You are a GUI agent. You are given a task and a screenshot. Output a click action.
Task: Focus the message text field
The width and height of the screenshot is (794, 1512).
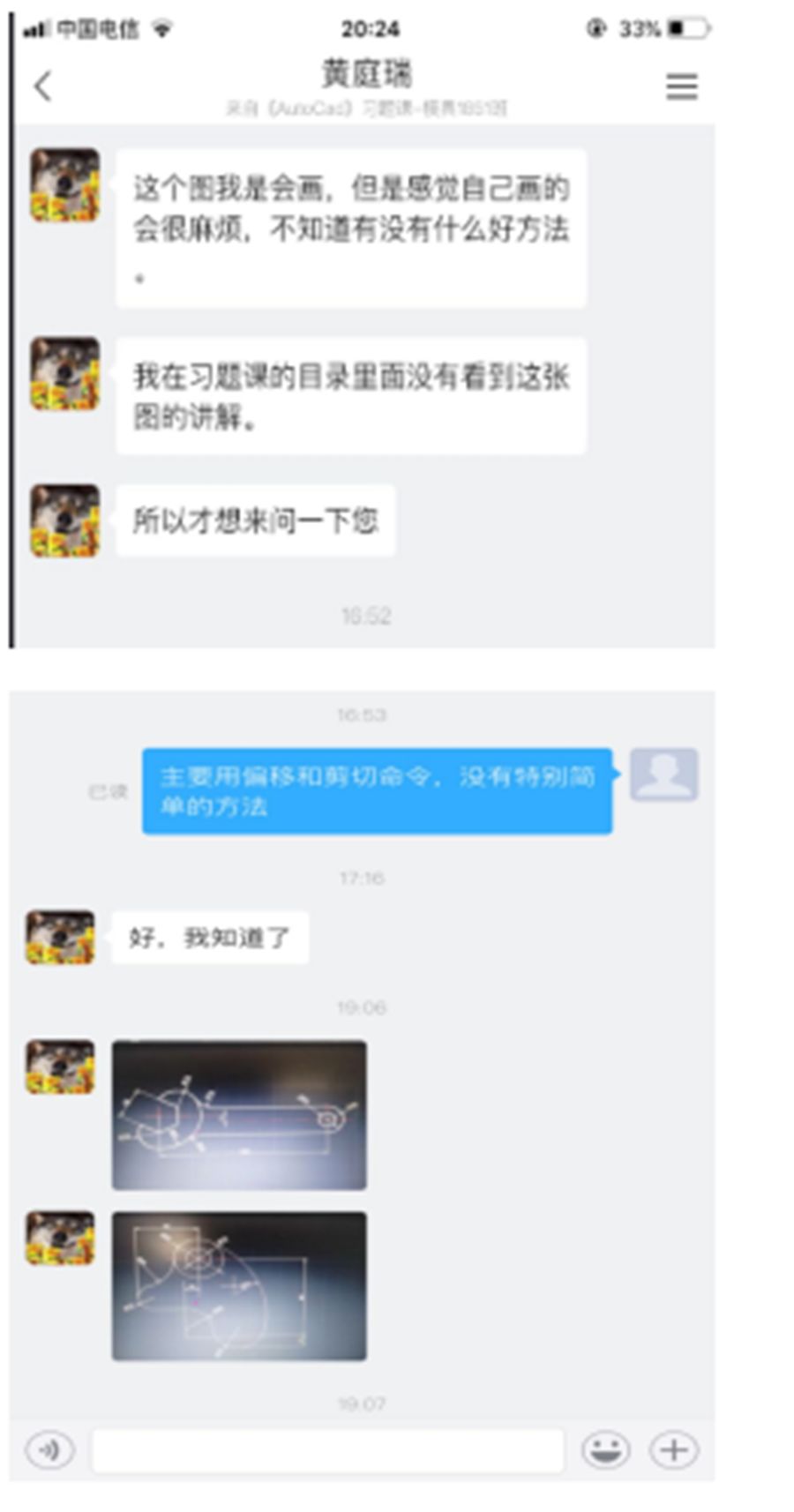click(327, 1450)
